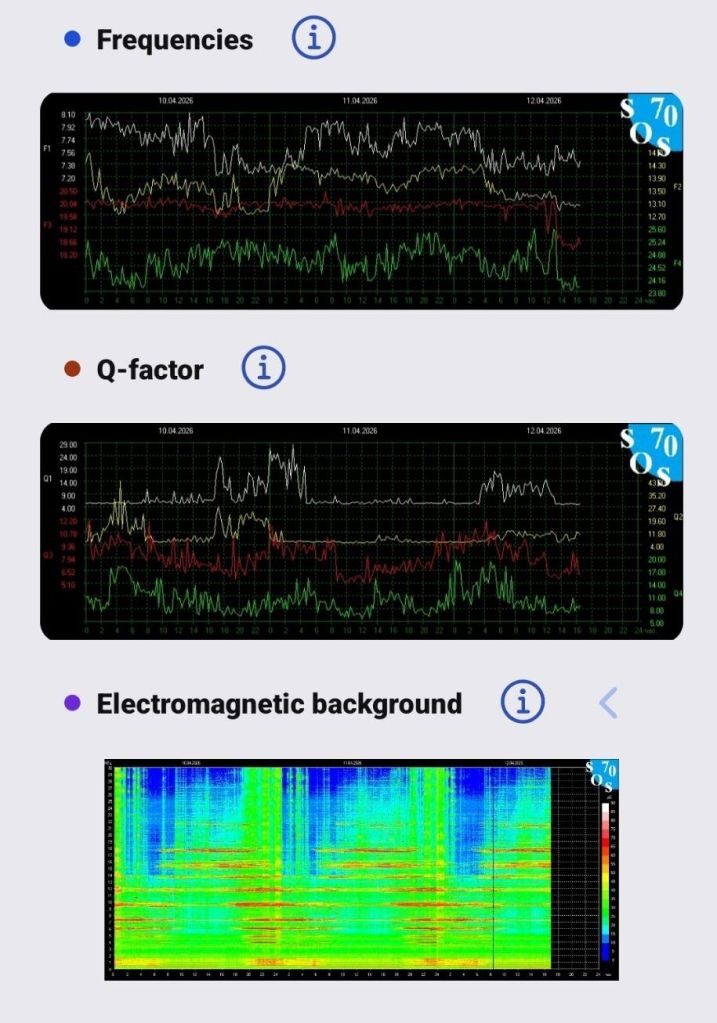This screenshot has width=717, height=1023.
Task: Open the Frequencies chart
Action: point(360,201)
